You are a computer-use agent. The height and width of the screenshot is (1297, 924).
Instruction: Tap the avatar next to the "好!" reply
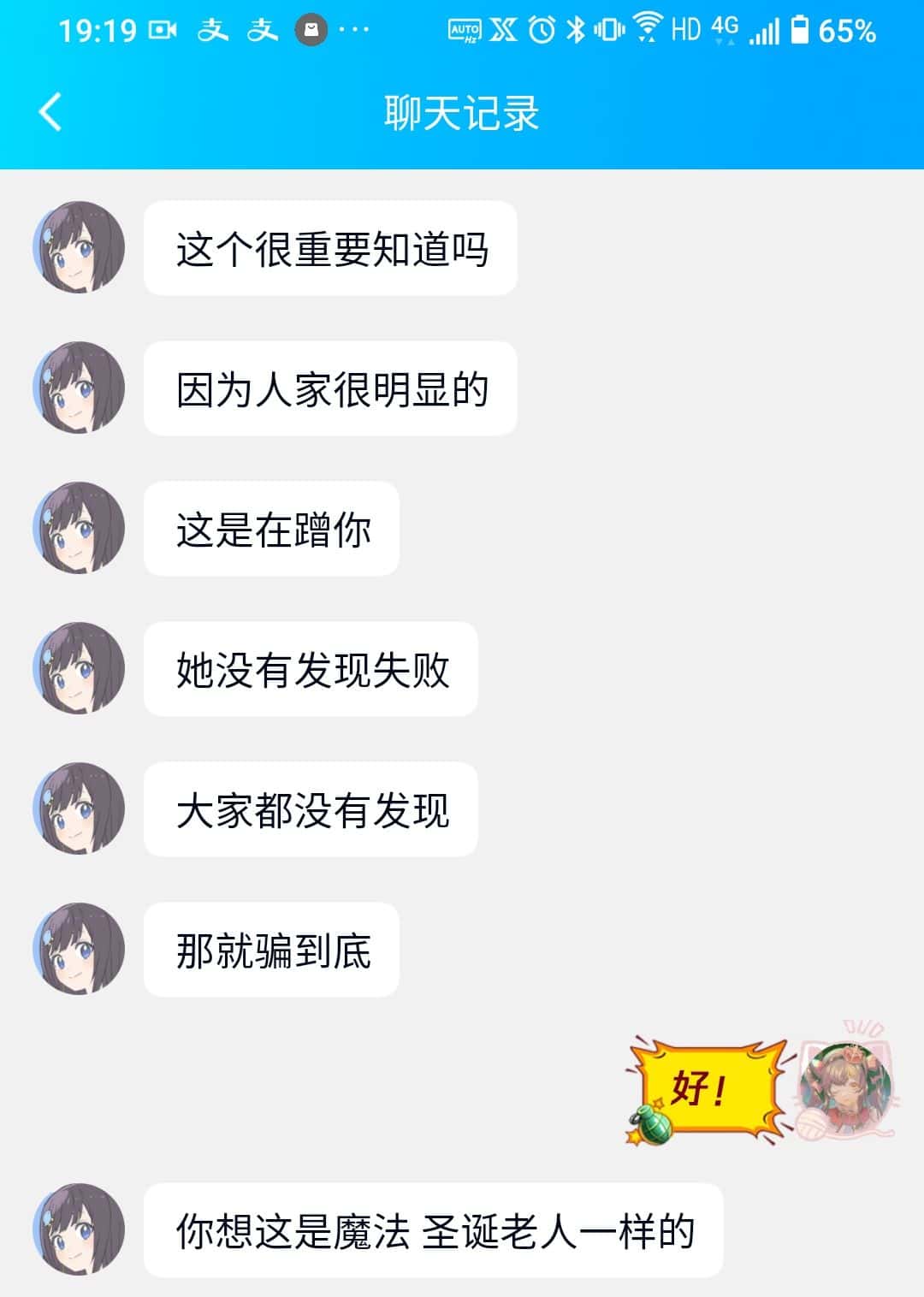click(x=844, y=1088)
